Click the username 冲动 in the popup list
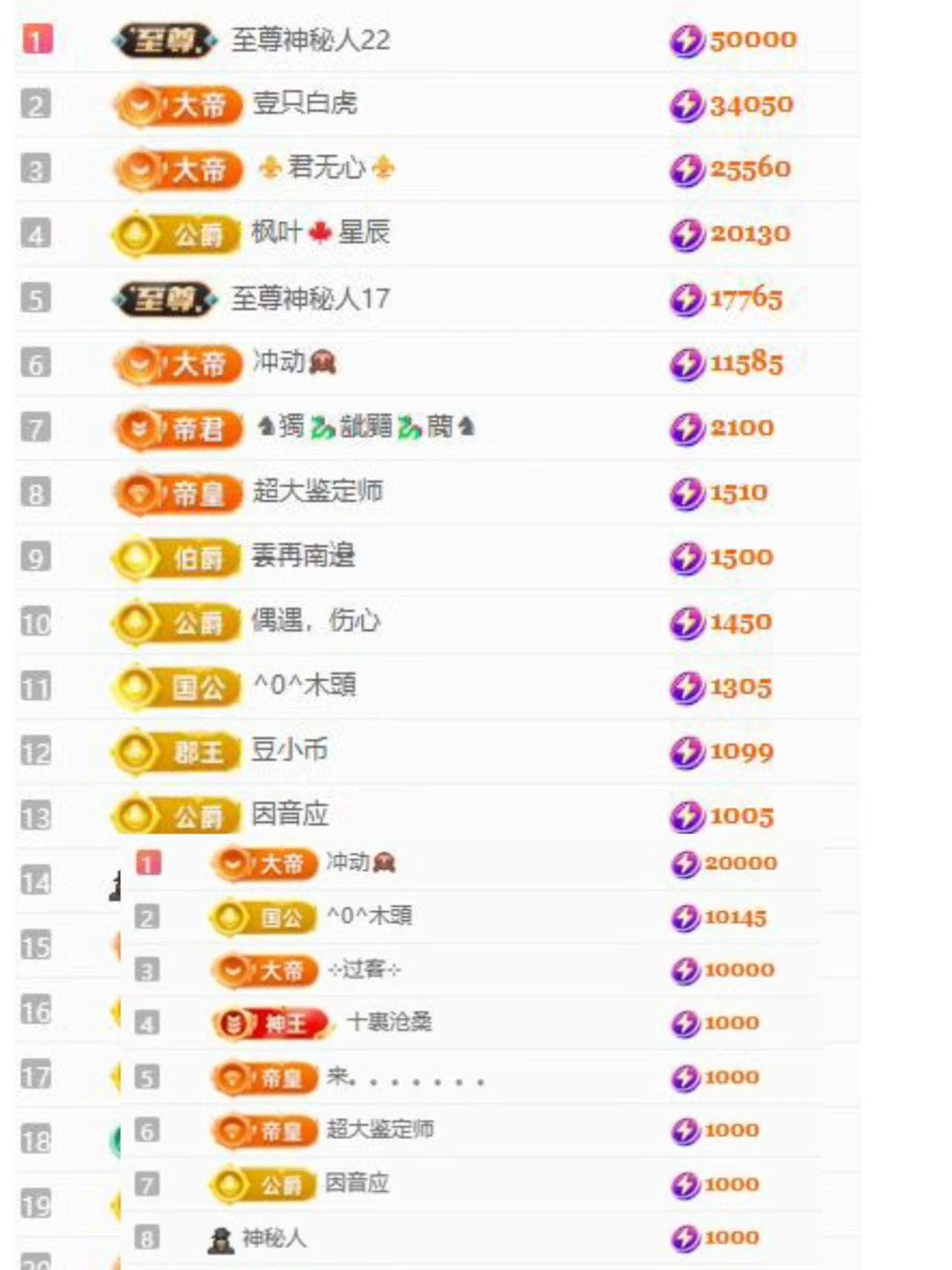Viewport: 952px width, 1270px height. [x=350, y=863]
